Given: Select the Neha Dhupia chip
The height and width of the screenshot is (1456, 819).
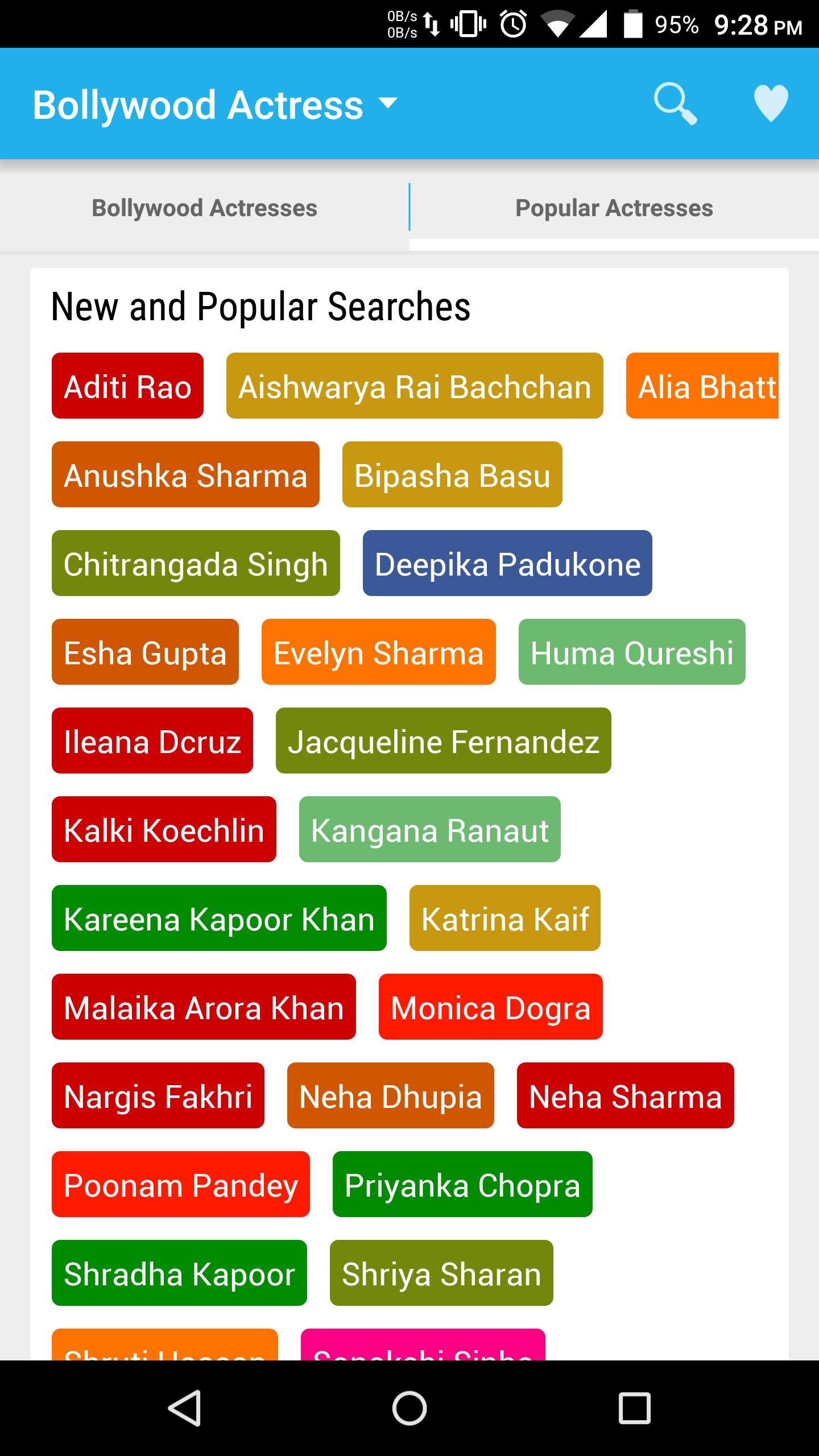Looking at the screenshot, I should tap(390, 1096).
